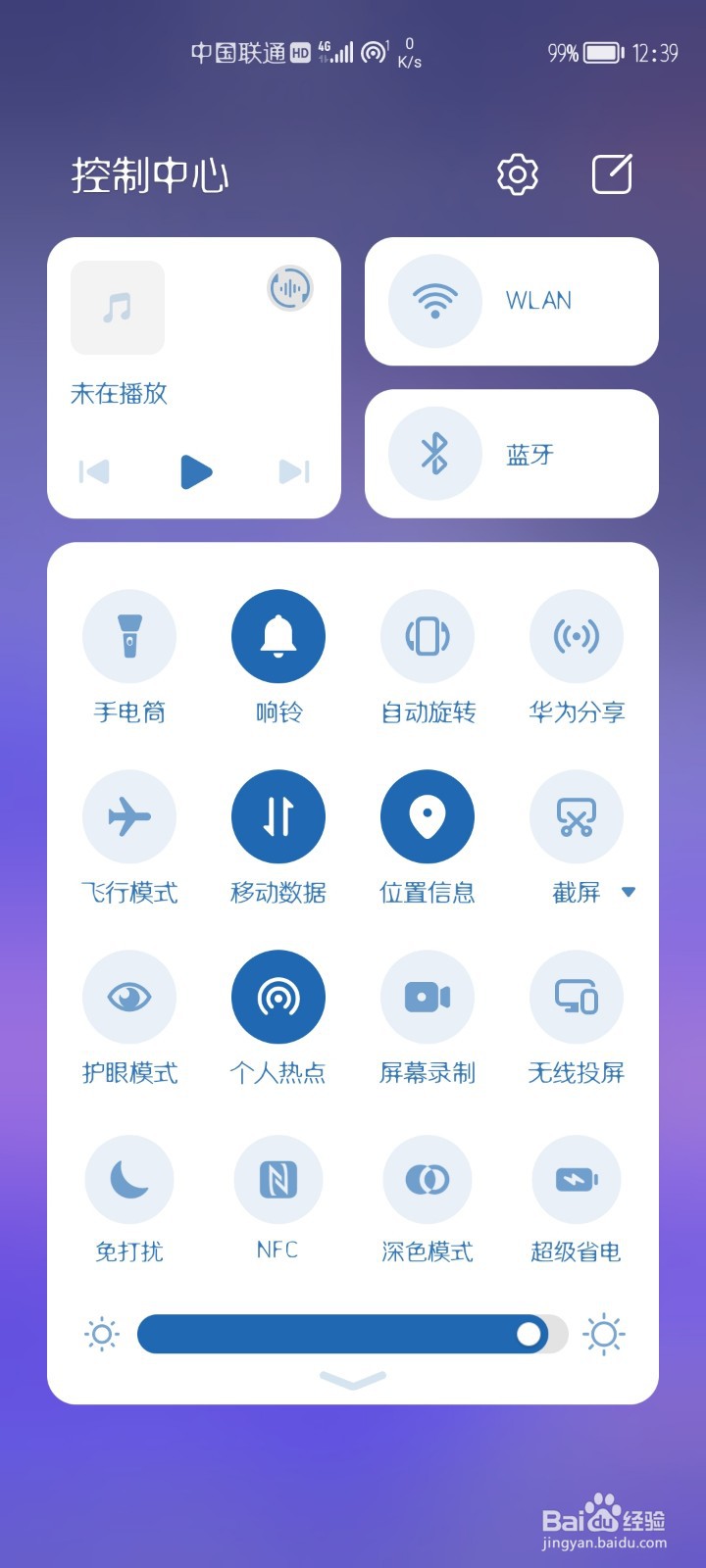Open control center settings gear
706x1568 pixels.
point(516,173)
